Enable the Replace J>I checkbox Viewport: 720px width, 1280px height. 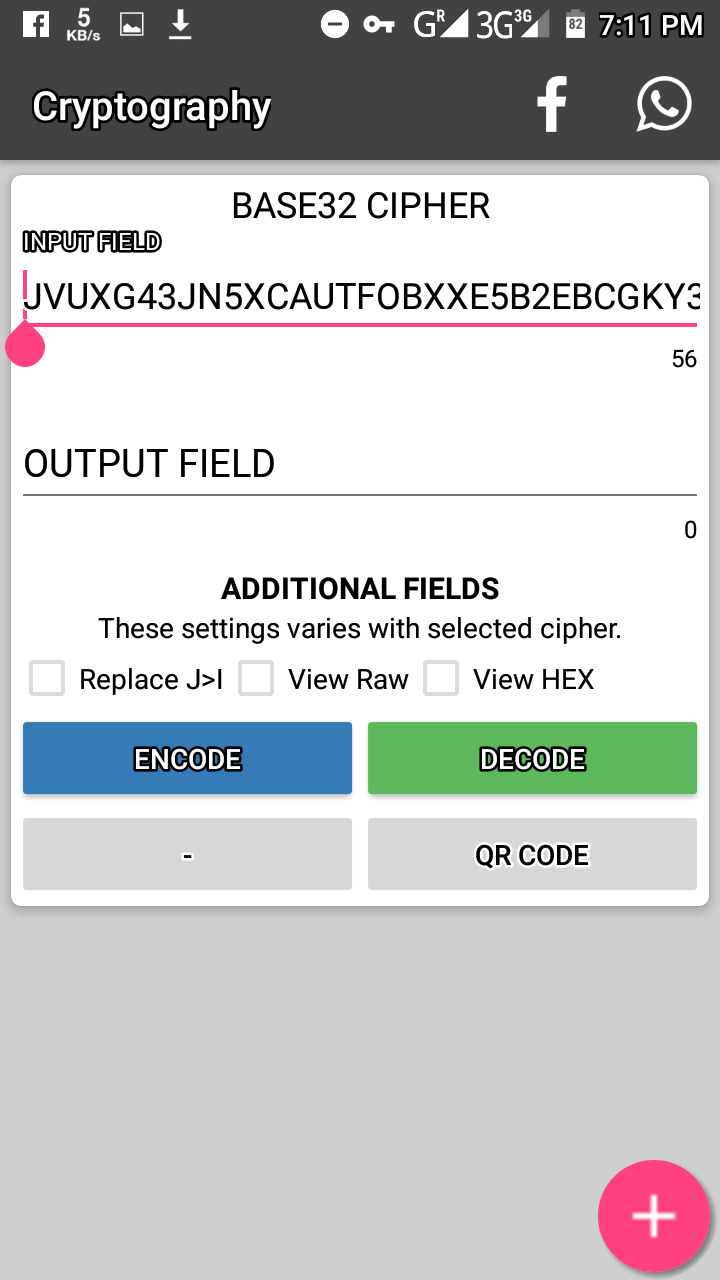(47, 679)
